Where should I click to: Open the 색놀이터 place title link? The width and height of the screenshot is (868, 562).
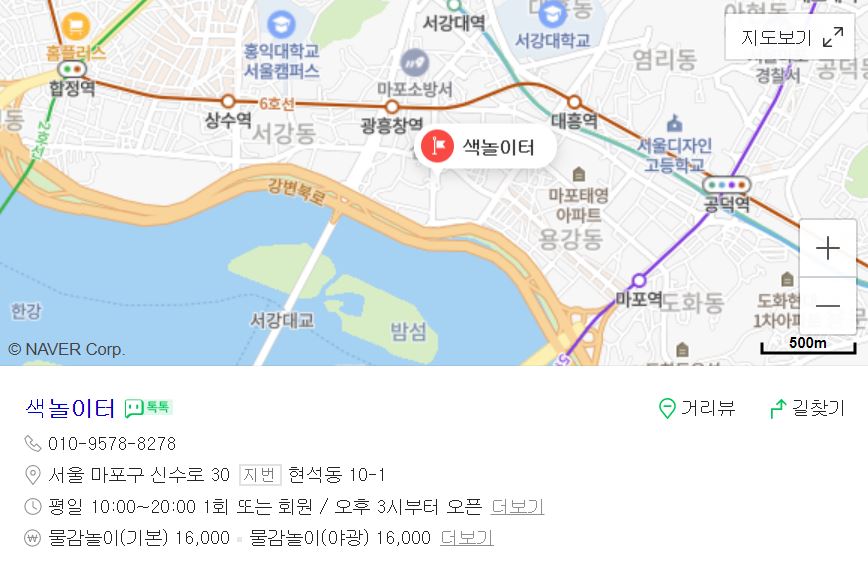70,408
